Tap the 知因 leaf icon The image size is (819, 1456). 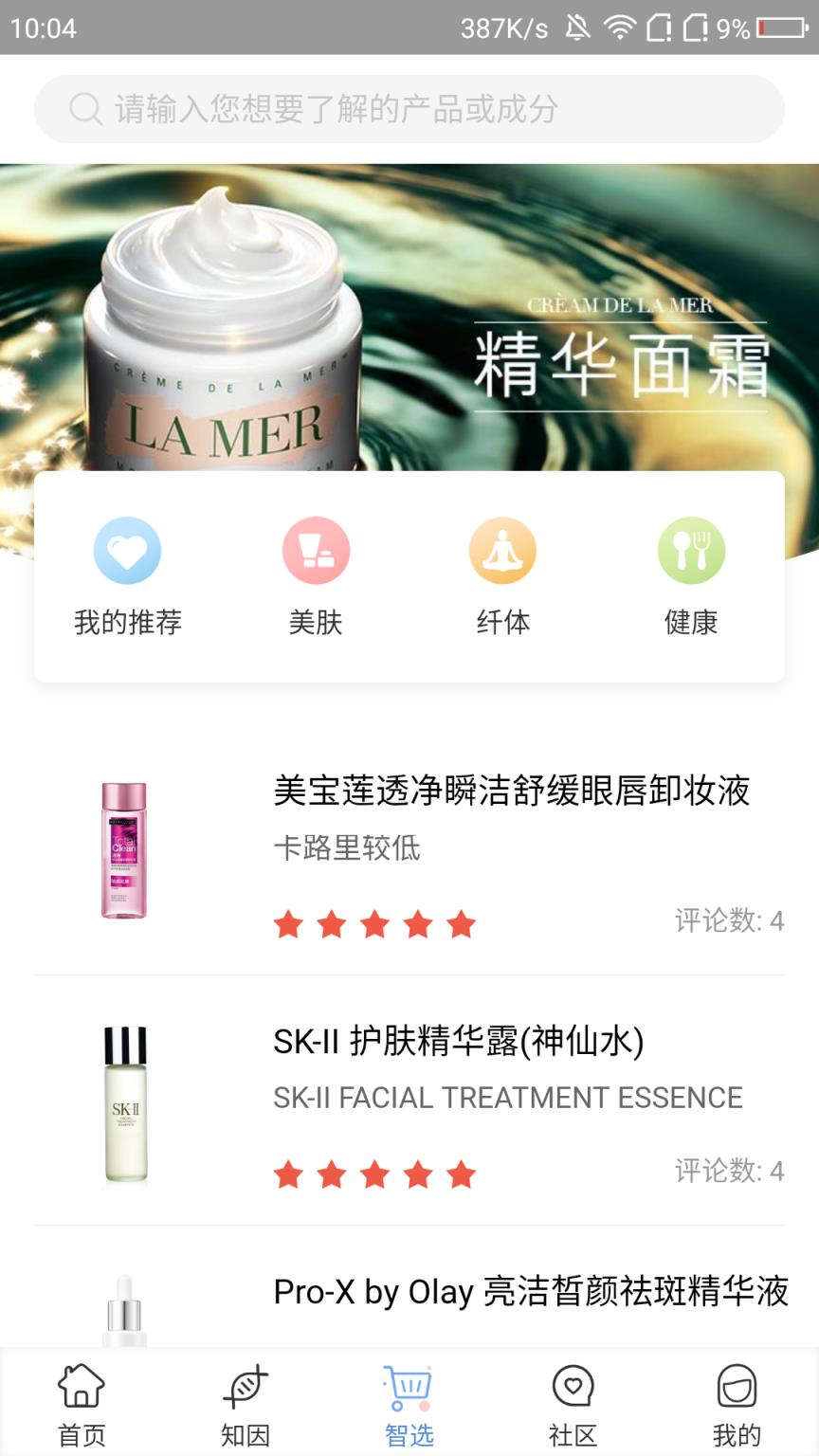click(x=246, y=1387)
